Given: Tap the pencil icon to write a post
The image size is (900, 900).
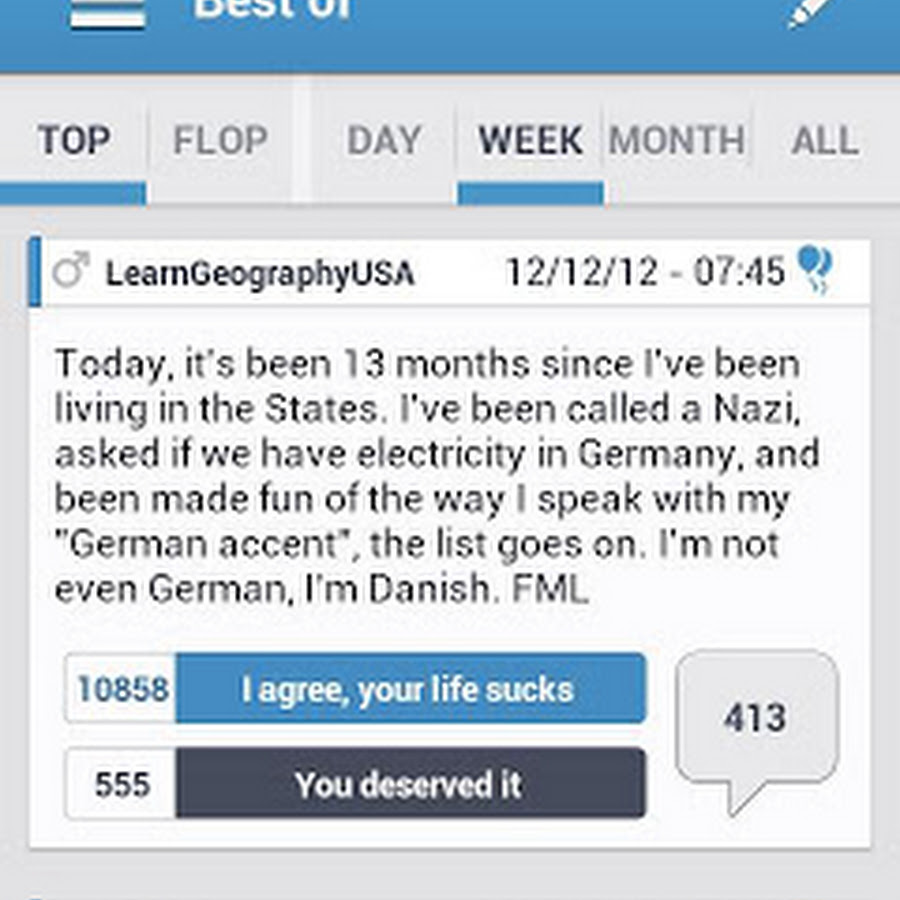Looking at the screenshot, I should coord(808,12).
